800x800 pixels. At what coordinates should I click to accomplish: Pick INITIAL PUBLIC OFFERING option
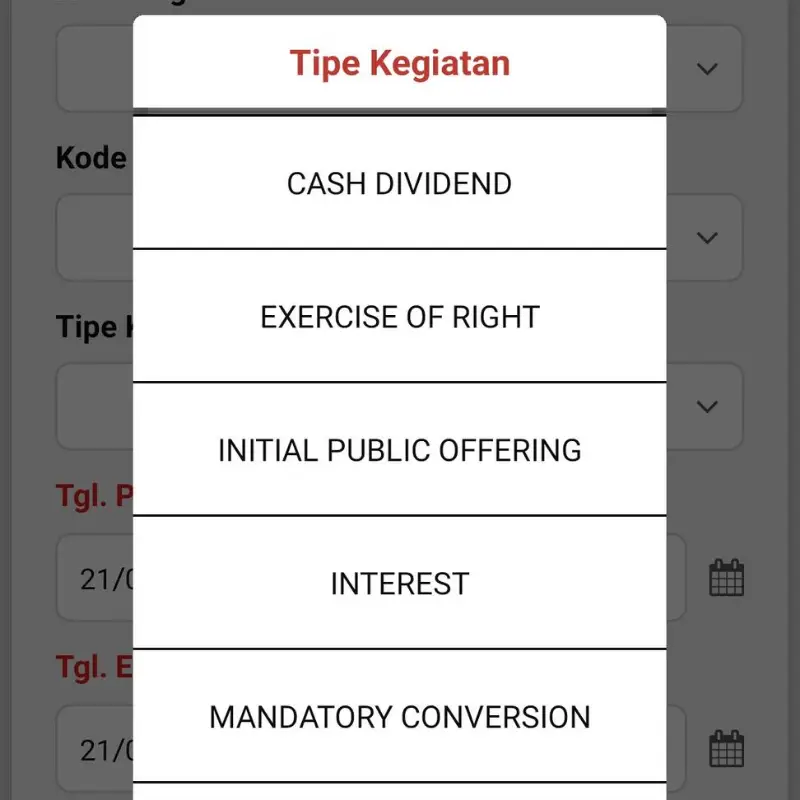tap(399, 450)
